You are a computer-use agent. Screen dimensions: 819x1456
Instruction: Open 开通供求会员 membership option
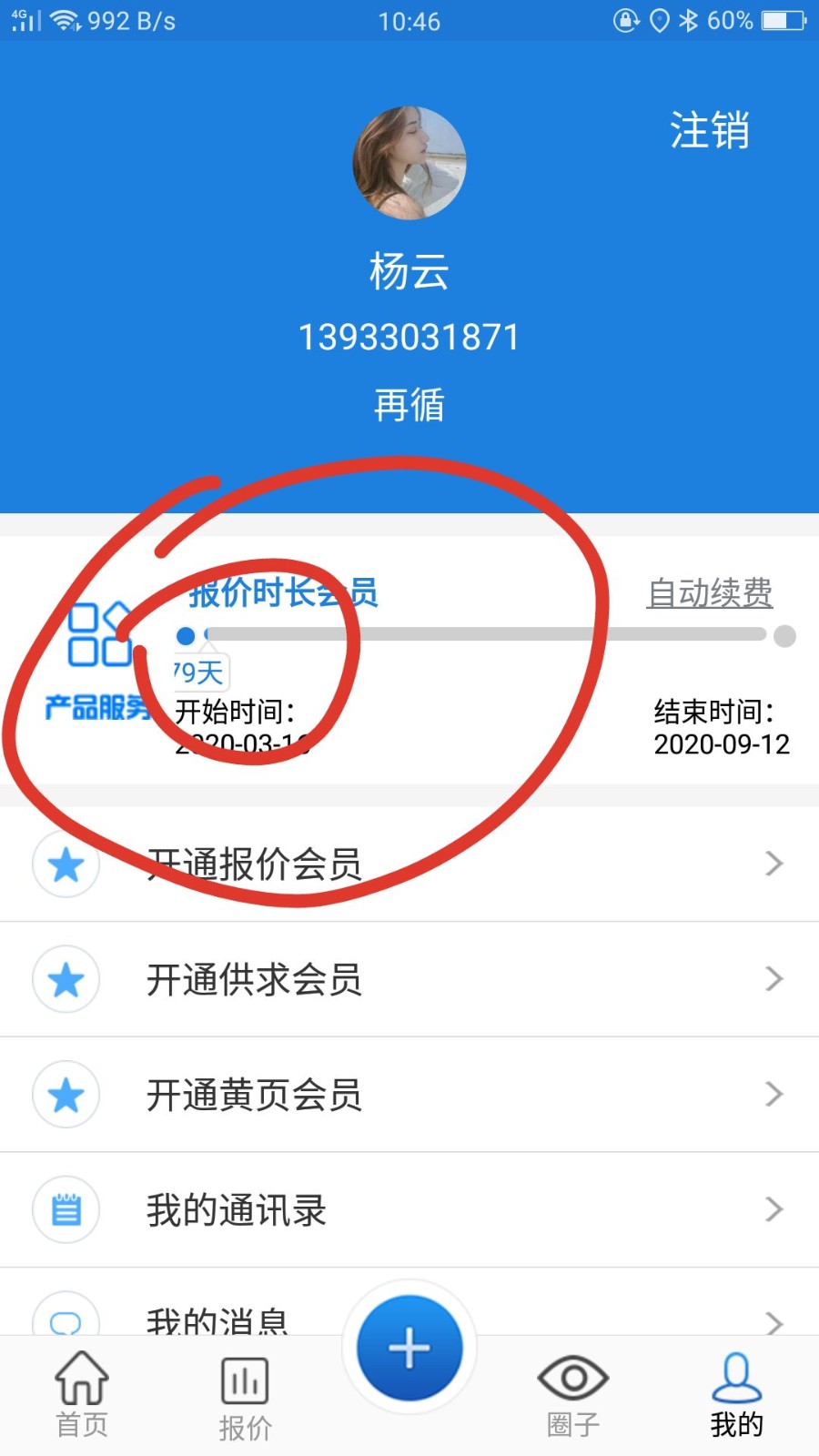point(409,979)
